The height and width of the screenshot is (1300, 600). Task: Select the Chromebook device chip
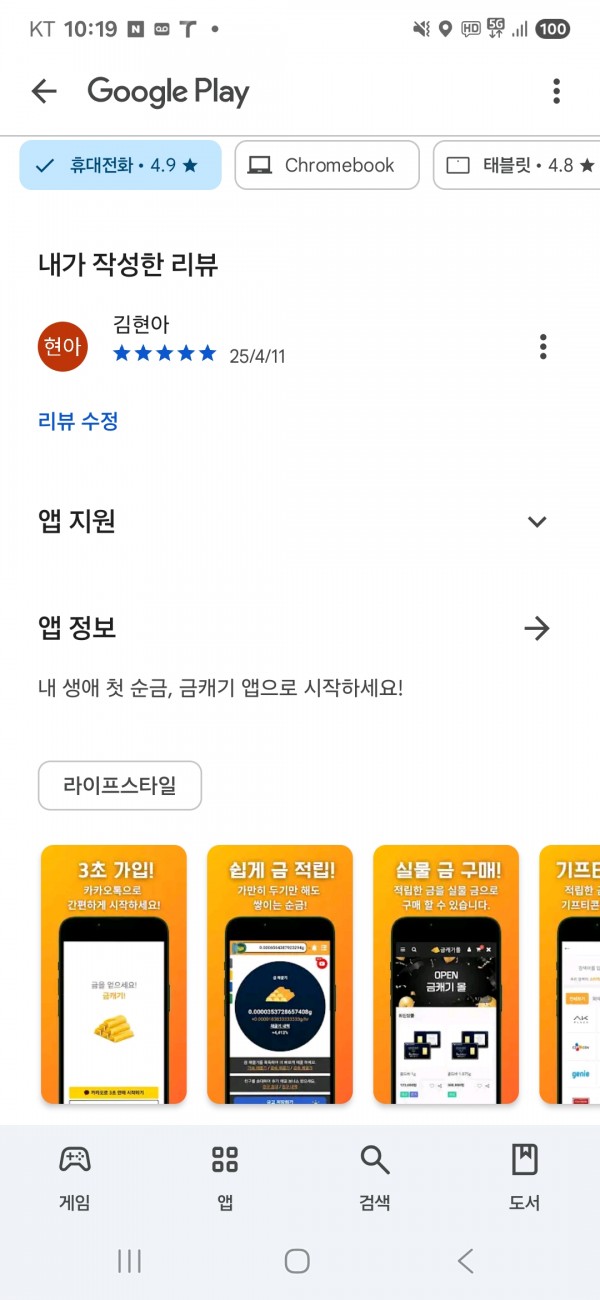coord(327,165)
